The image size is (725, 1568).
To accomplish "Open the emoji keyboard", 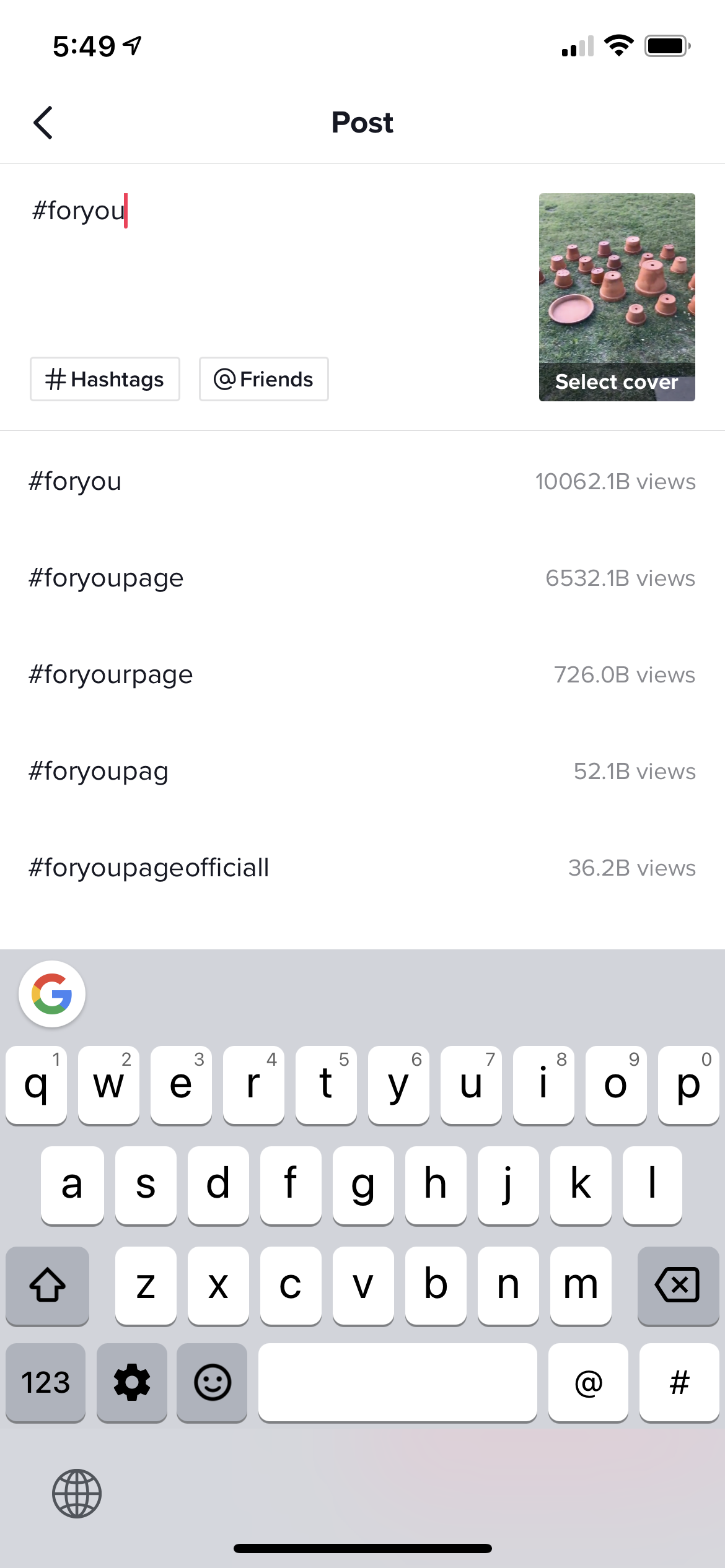I will pyautogui.click(x=213, y=1382).
